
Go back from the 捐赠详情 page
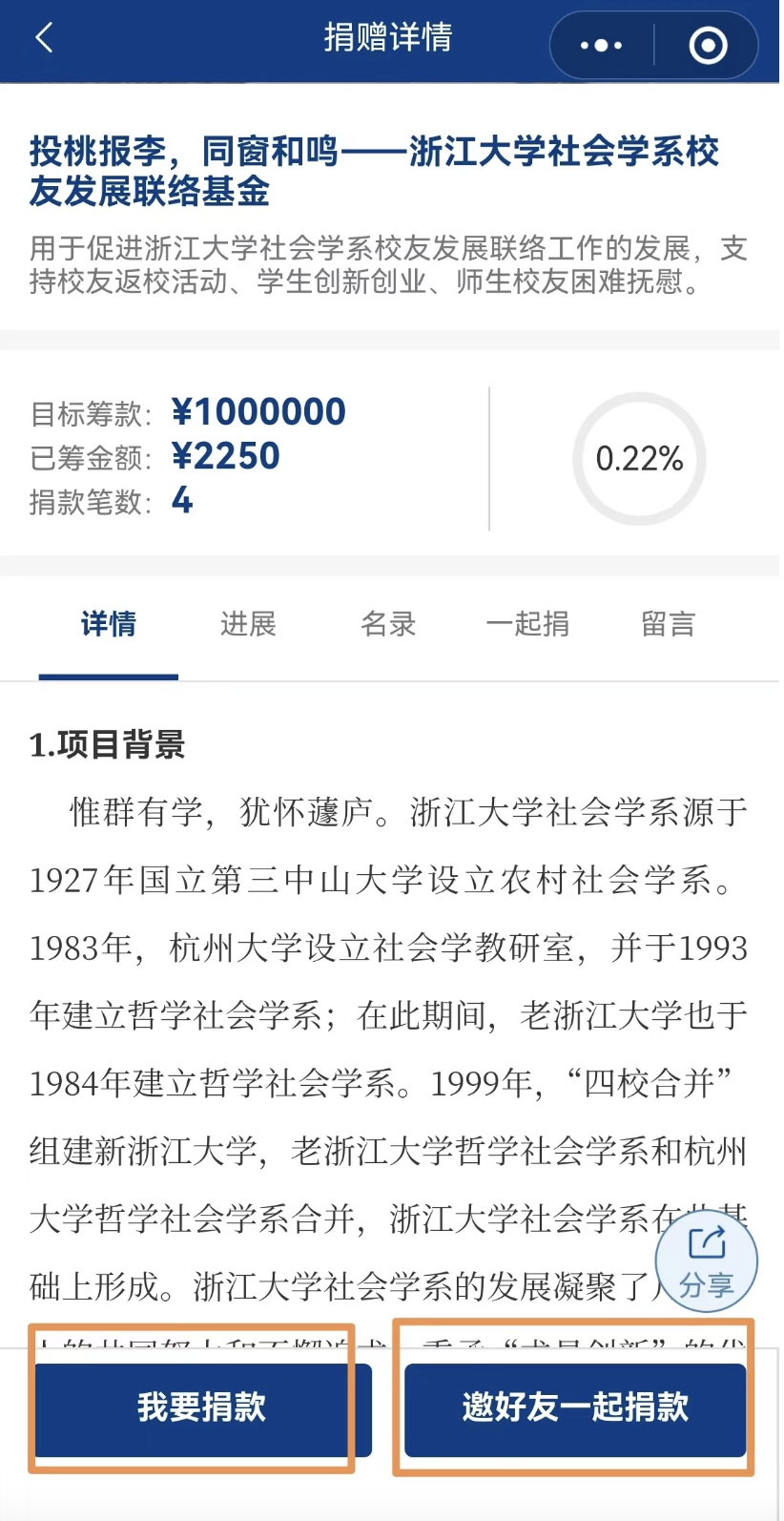(44, 39)
